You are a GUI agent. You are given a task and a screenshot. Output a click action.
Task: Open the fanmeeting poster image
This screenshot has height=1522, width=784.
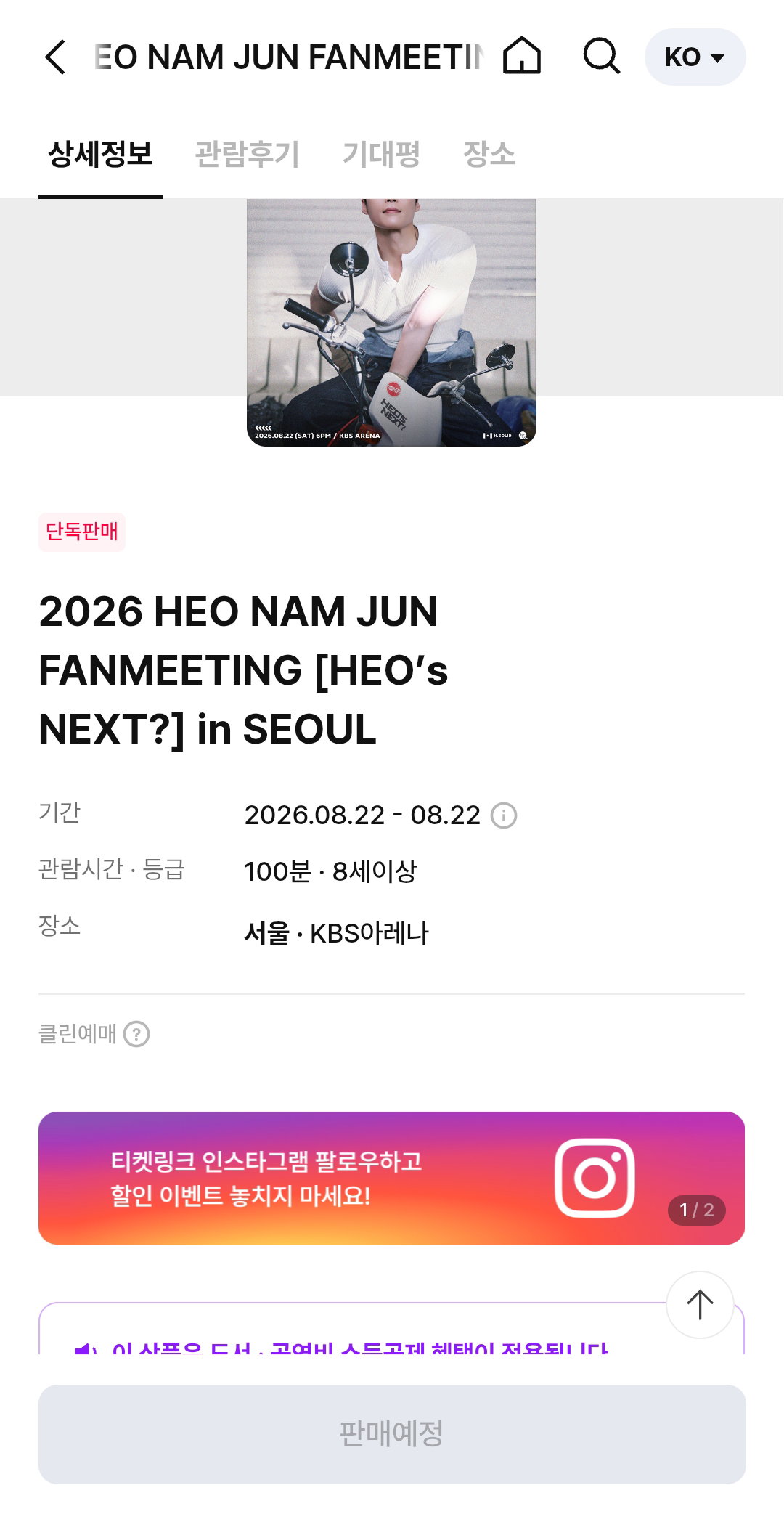pyautogui.click(x=391, y=322)
